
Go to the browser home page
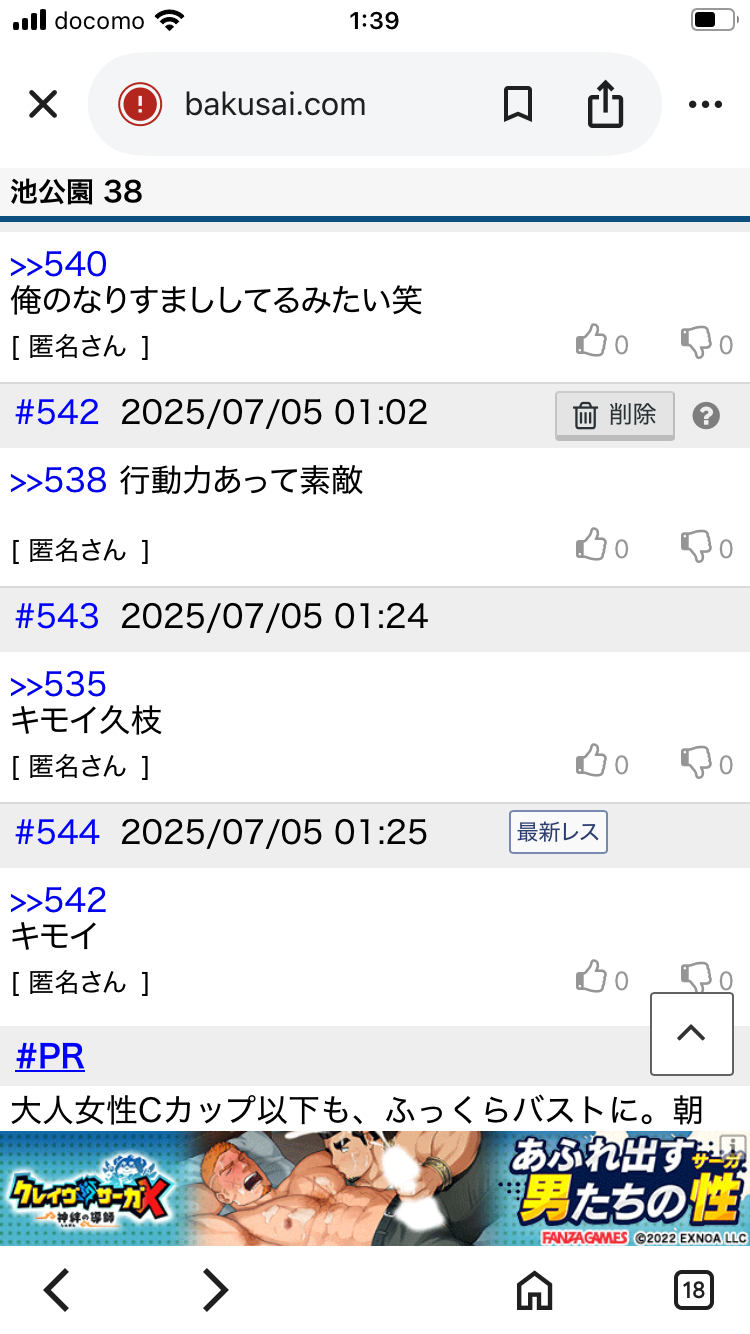[x=535, y=1290]
